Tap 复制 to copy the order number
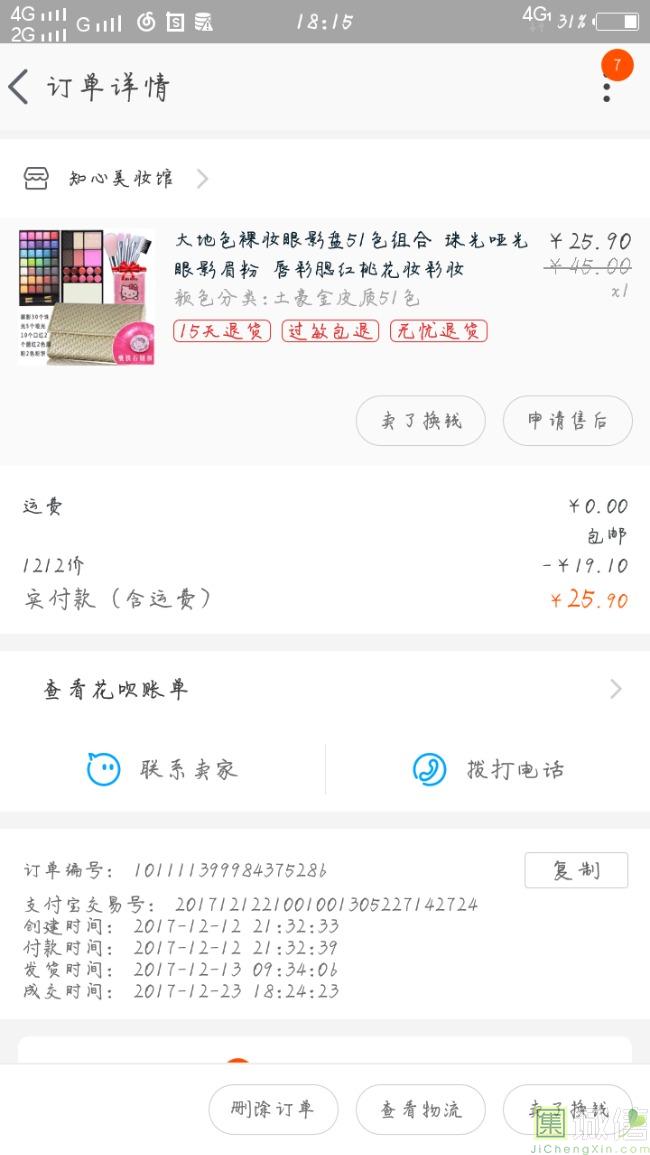The height and width of the screenshot is (1155, 650). 576,870
